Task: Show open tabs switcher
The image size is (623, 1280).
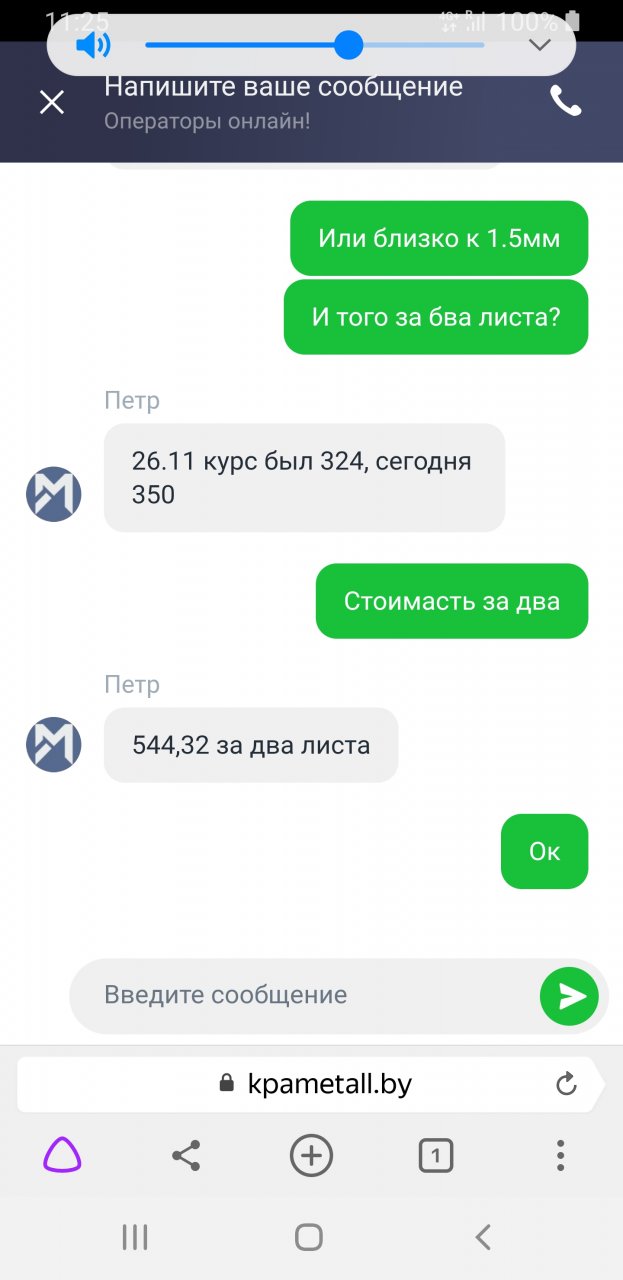Action: (436, 1156)
